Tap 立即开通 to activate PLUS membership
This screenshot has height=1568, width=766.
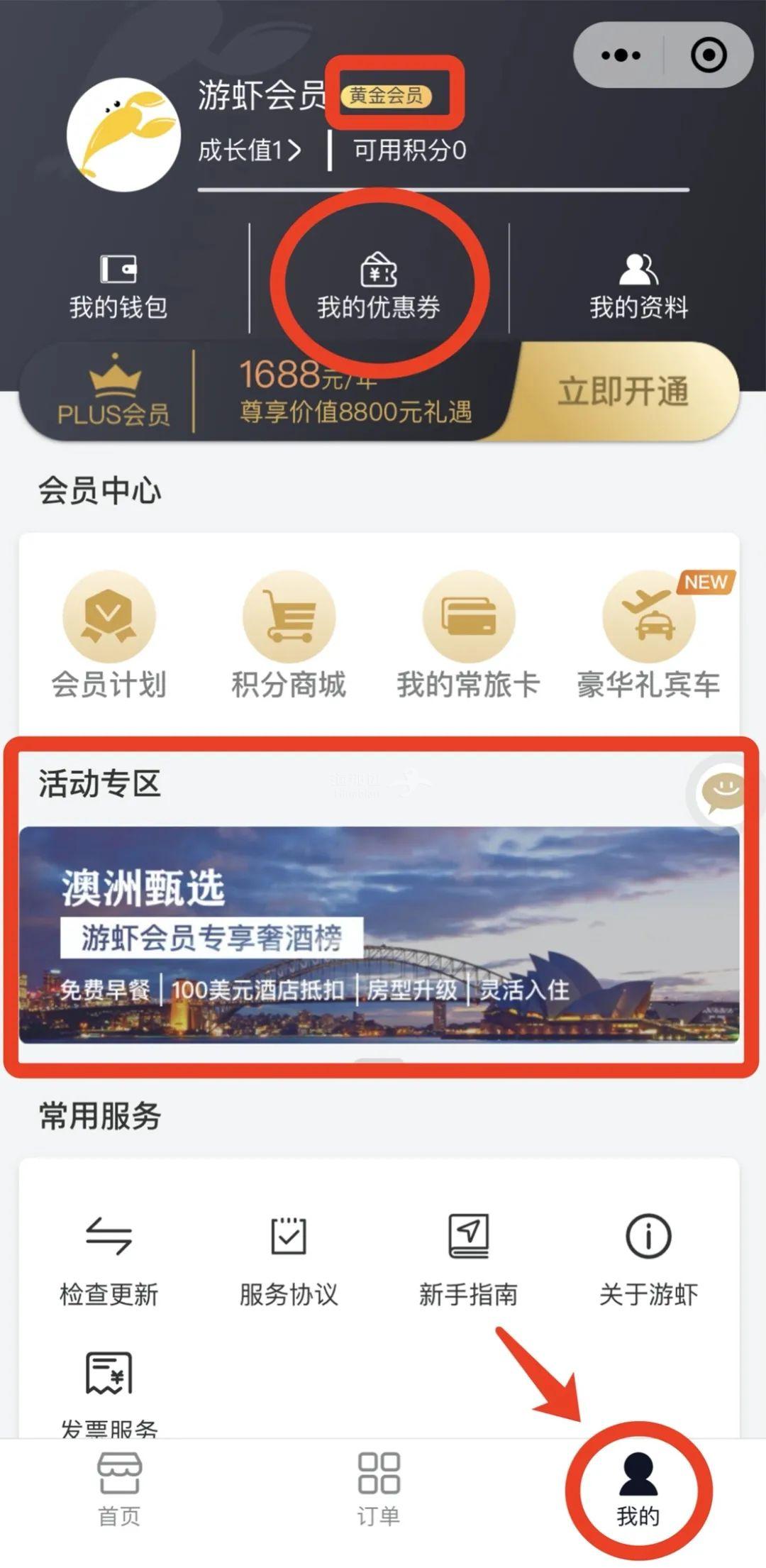click(x=623, y=392)
